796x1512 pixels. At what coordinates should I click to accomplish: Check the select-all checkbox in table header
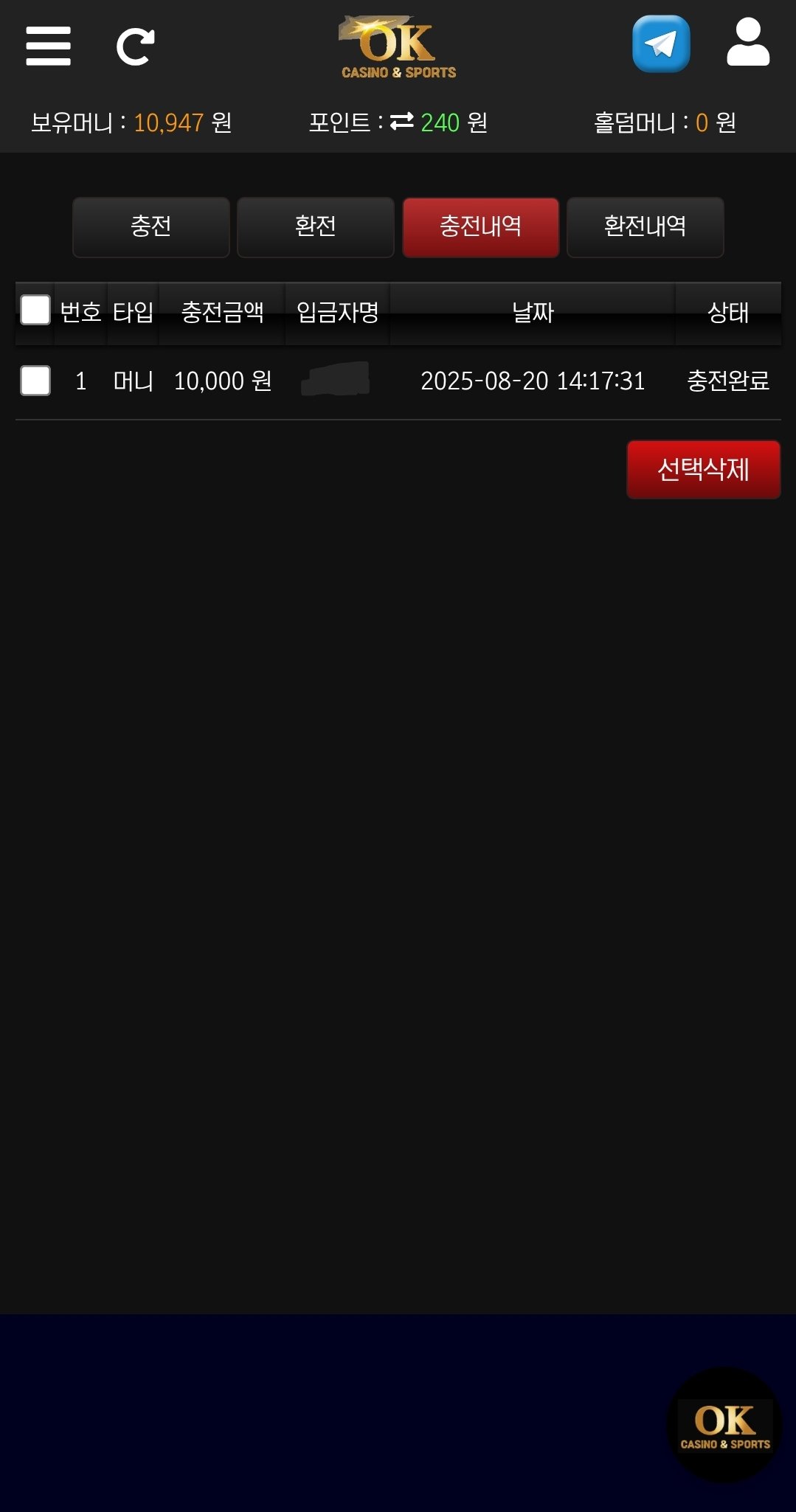tap(35, 311)
